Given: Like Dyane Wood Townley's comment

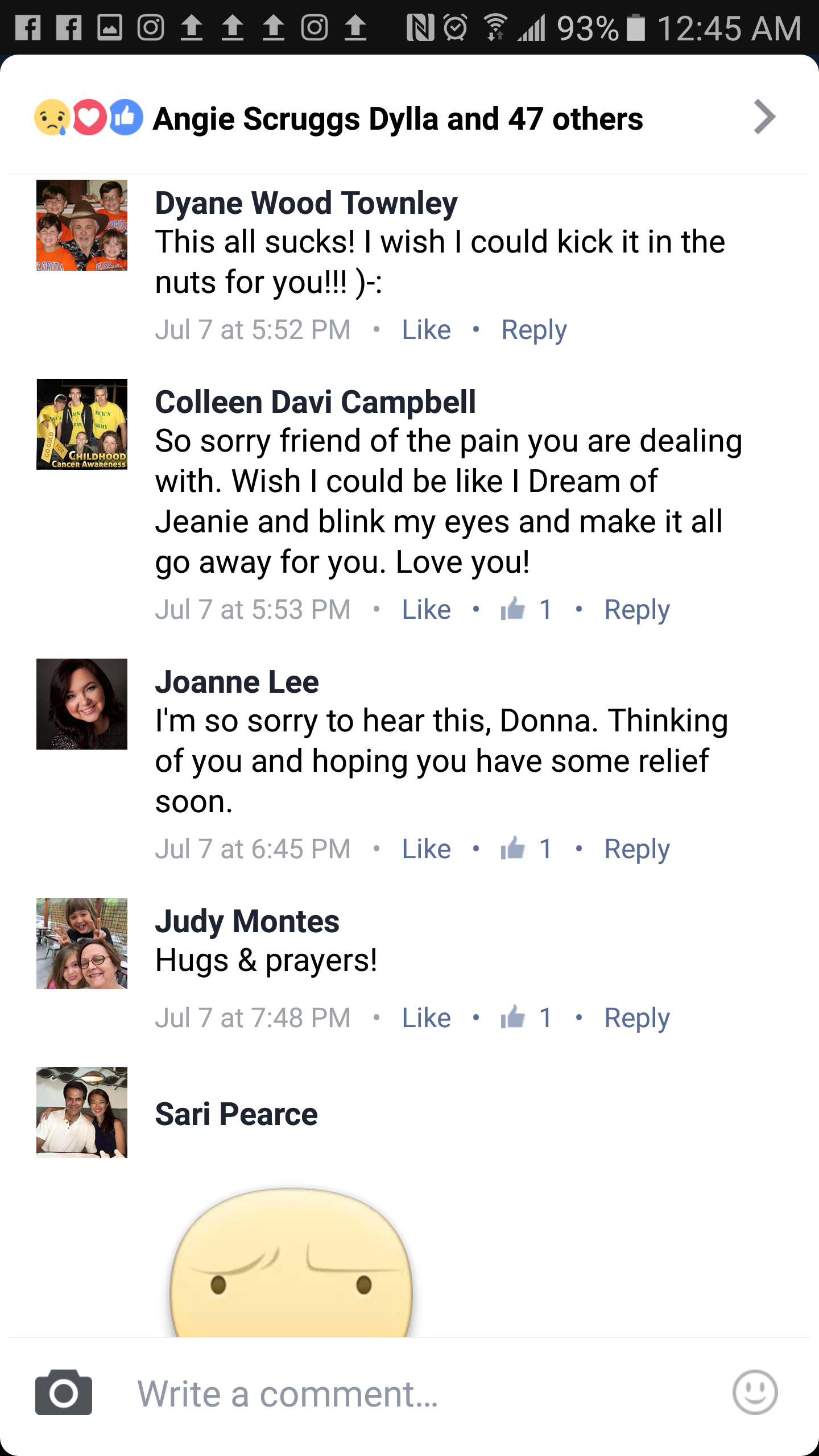Looking at the screenshot, I should click(426, 330).
